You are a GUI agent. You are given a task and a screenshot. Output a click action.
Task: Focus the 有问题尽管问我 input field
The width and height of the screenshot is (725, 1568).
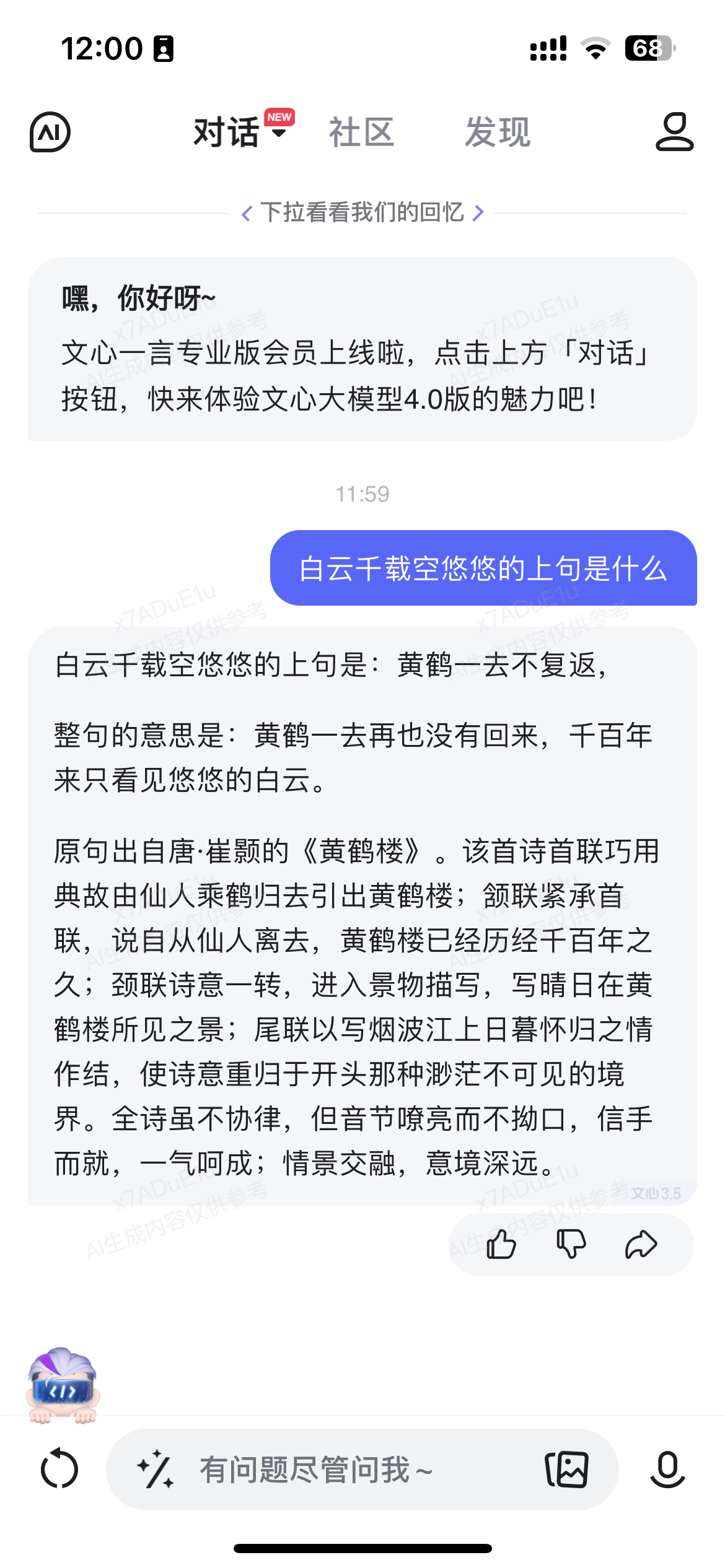click(362, 1469)
